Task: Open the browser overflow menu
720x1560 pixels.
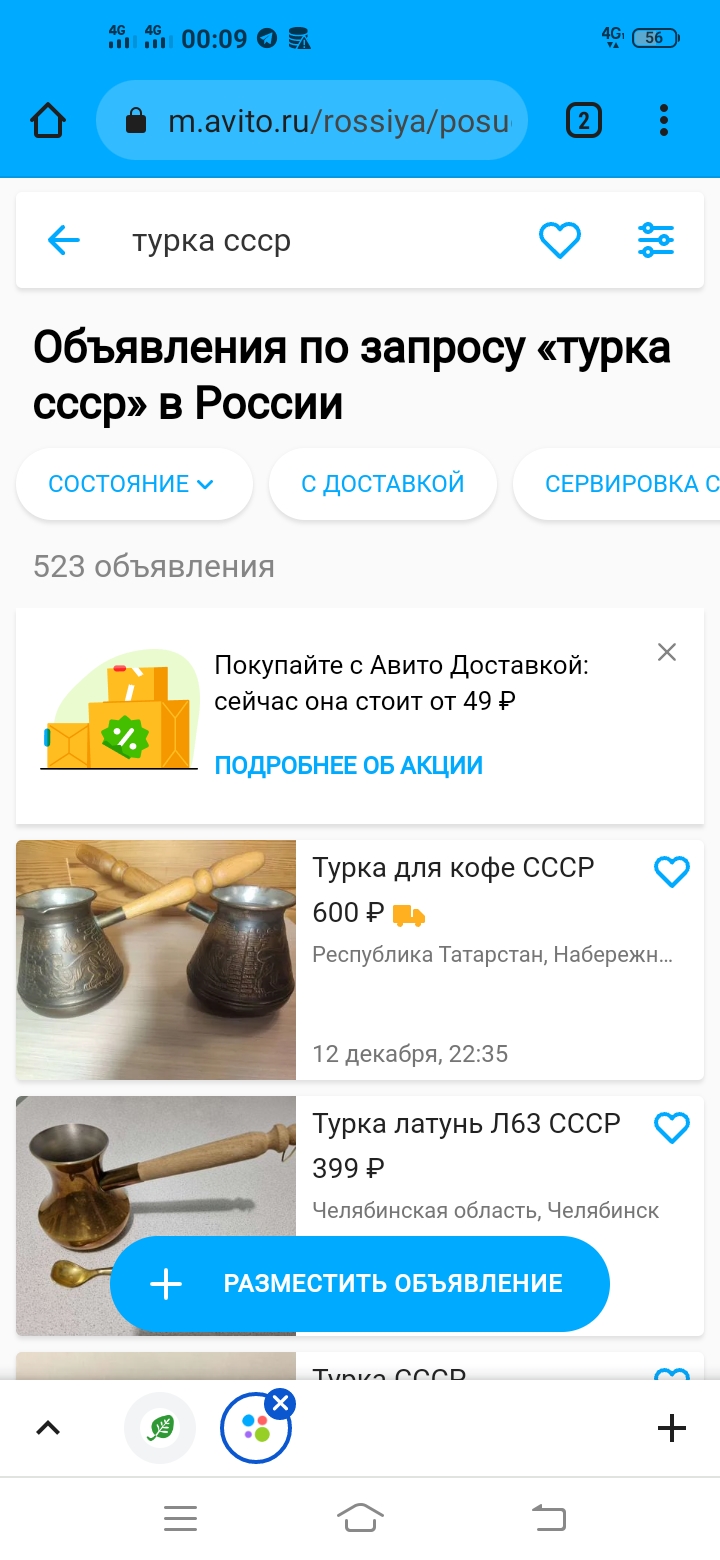Action: click(x=664, y=121)
